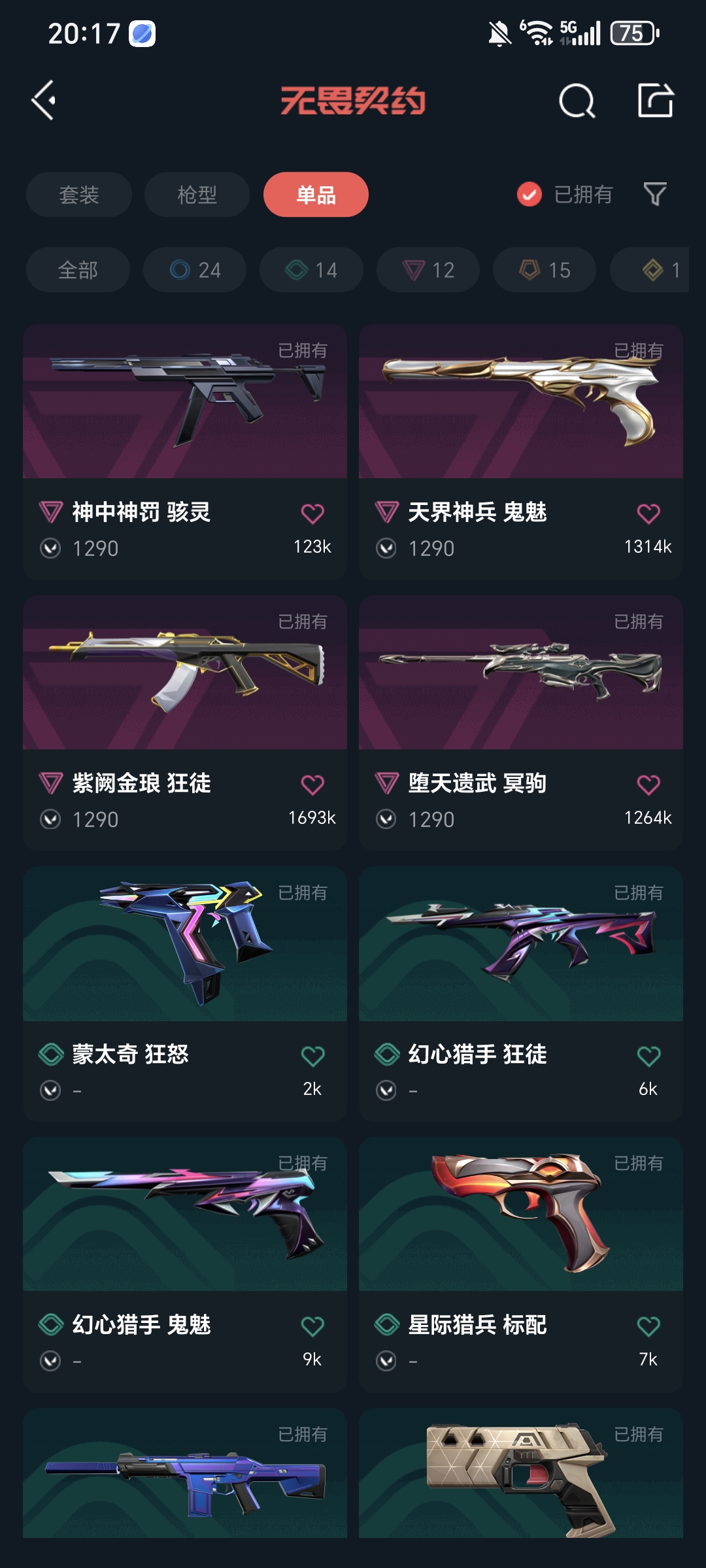Switch to the 枪型 tab
Screen dimensions: 706x1568
click(x=197, y=195)
